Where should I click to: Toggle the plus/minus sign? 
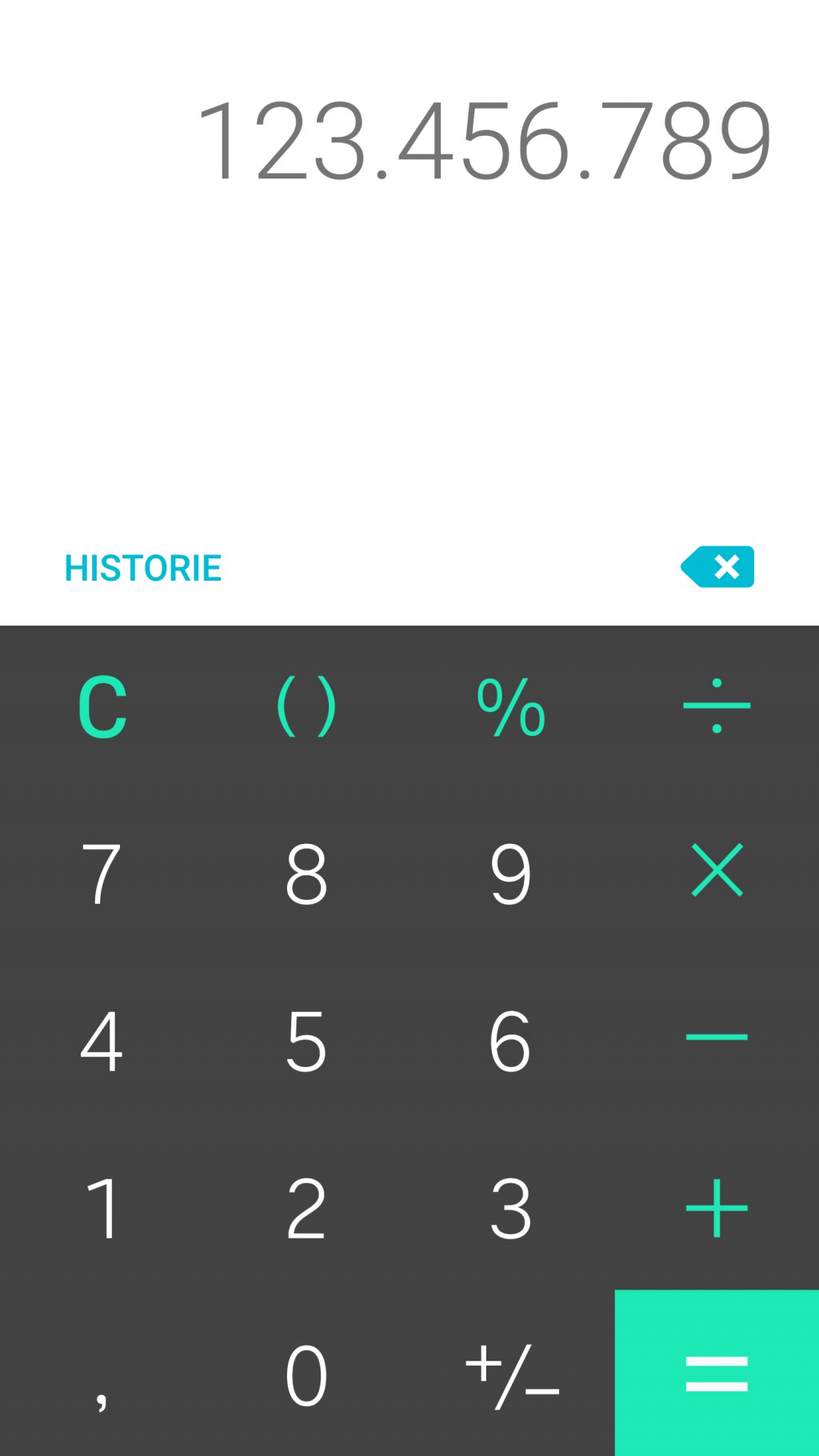click(x=512, y=1373)
